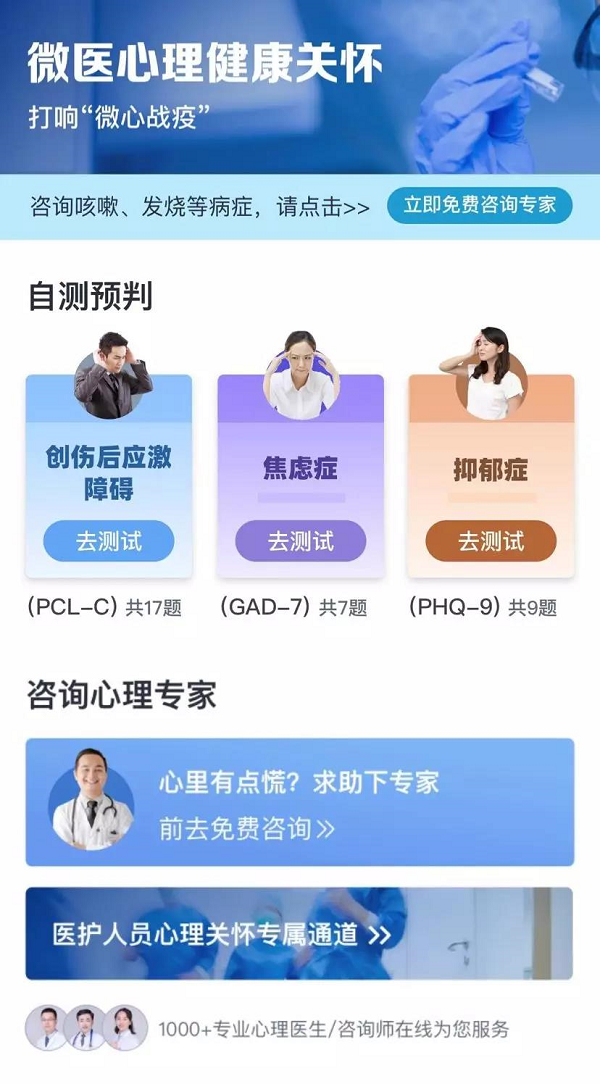The height and width of the screenshot is (1084, 600).
Task: Start the 创伤后应激障碍 test
Action: (x=108, y=541)
